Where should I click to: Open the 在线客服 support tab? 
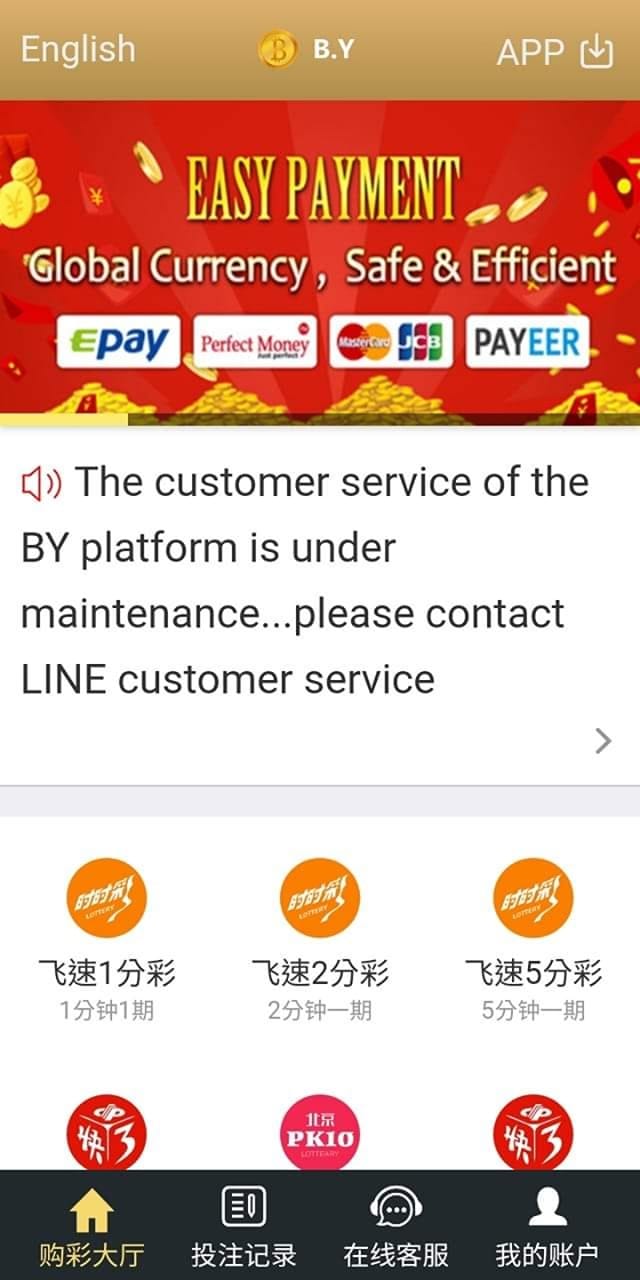point(396,1227)
